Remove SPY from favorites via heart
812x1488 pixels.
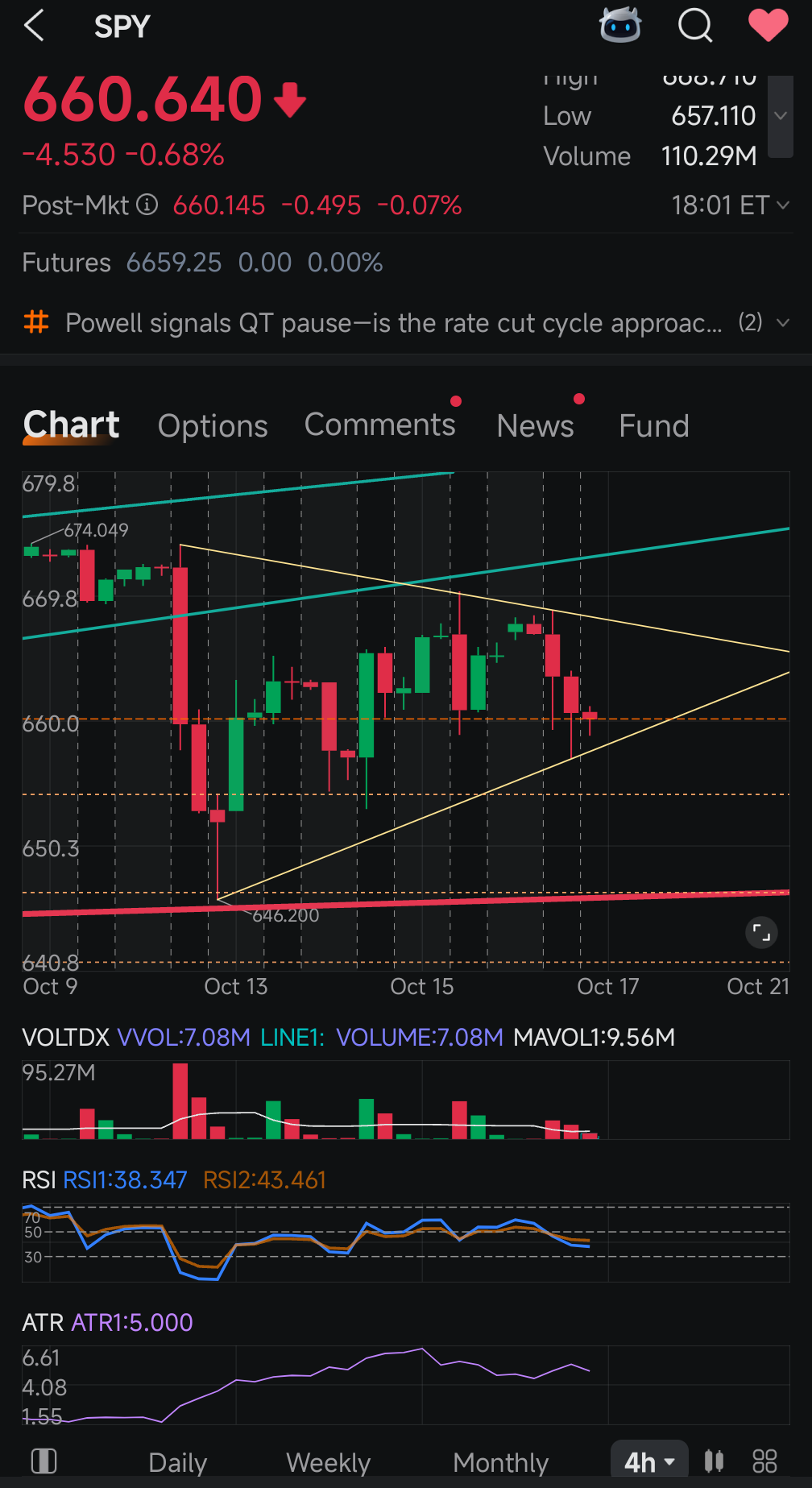pos(768,25)
